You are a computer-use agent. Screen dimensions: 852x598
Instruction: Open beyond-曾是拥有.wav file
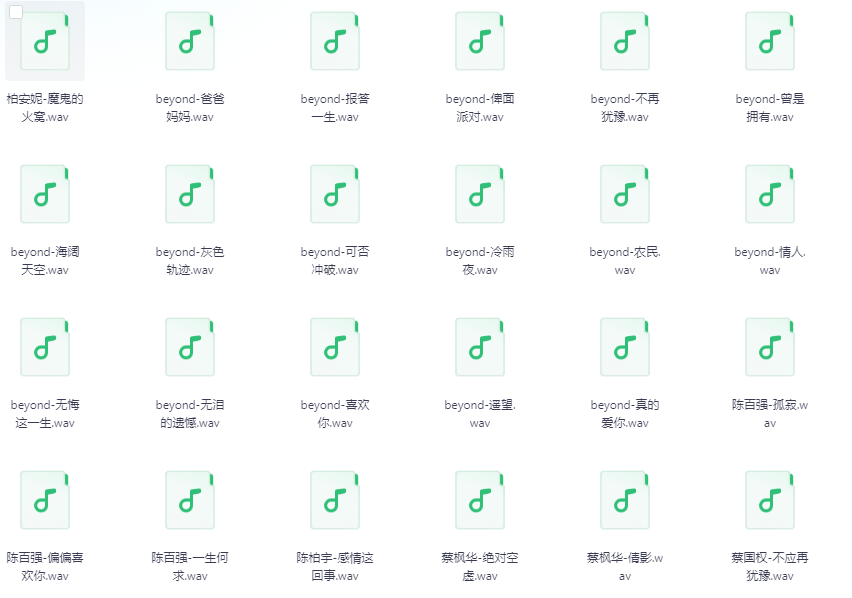point(770,41)
